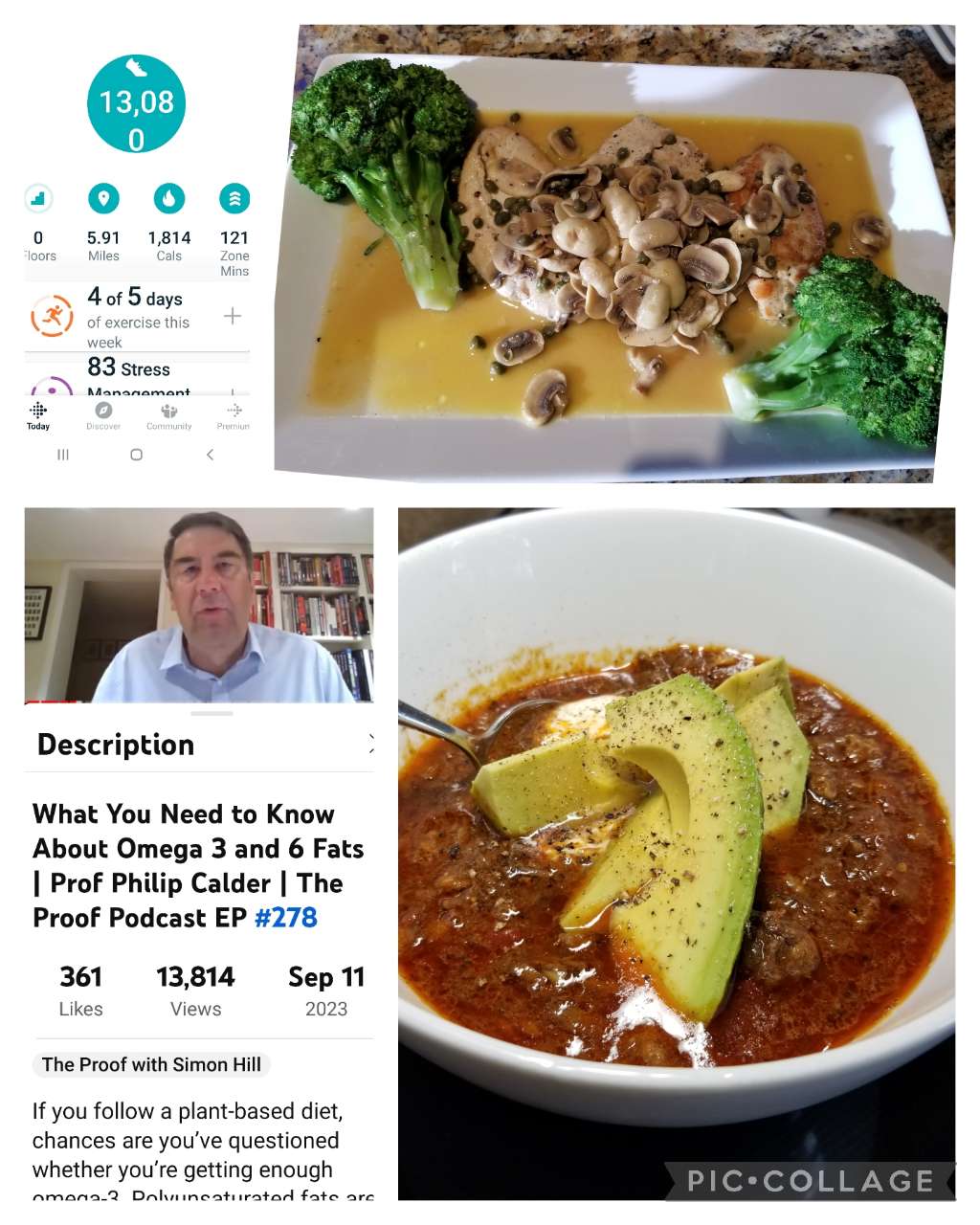Tap the orange running exercise goal icon

point(55,314)
